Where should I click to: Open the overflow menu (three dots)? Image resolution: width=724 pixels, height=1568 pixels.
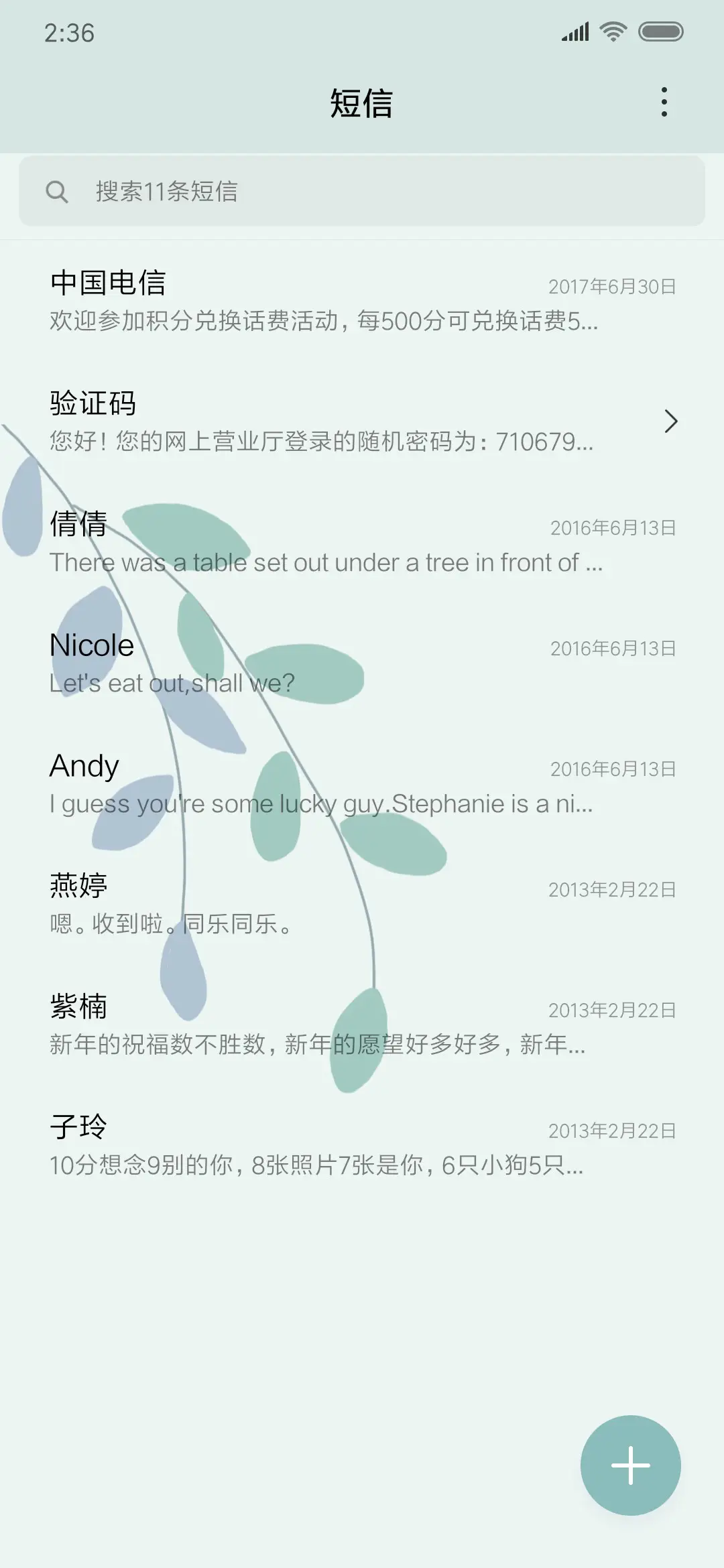(x=663, y=102)
